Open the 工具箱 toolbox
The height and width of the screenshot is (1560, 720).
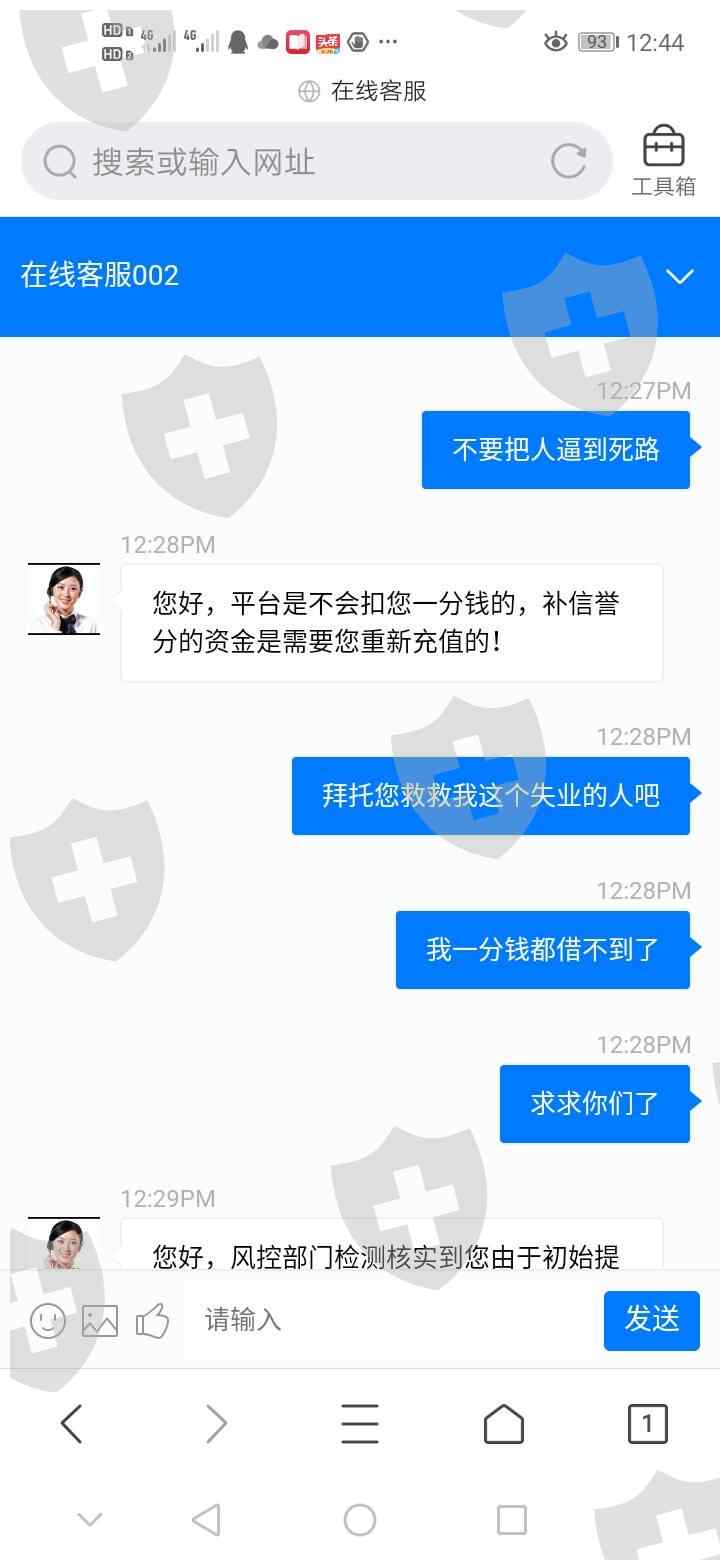(663, 160)
